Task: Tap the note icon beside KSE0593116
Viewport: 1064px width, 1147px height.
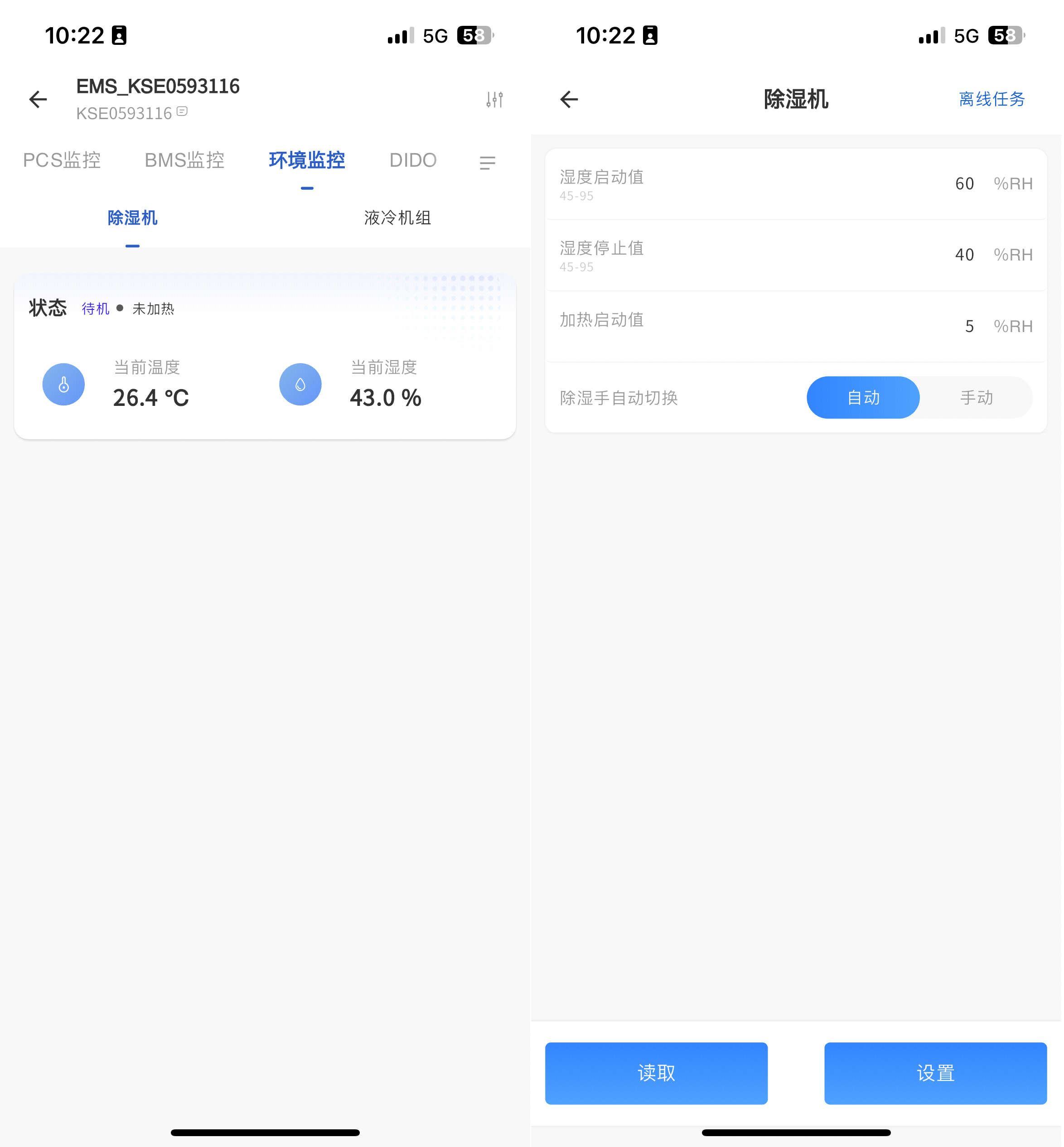Action: pos(182,111)
